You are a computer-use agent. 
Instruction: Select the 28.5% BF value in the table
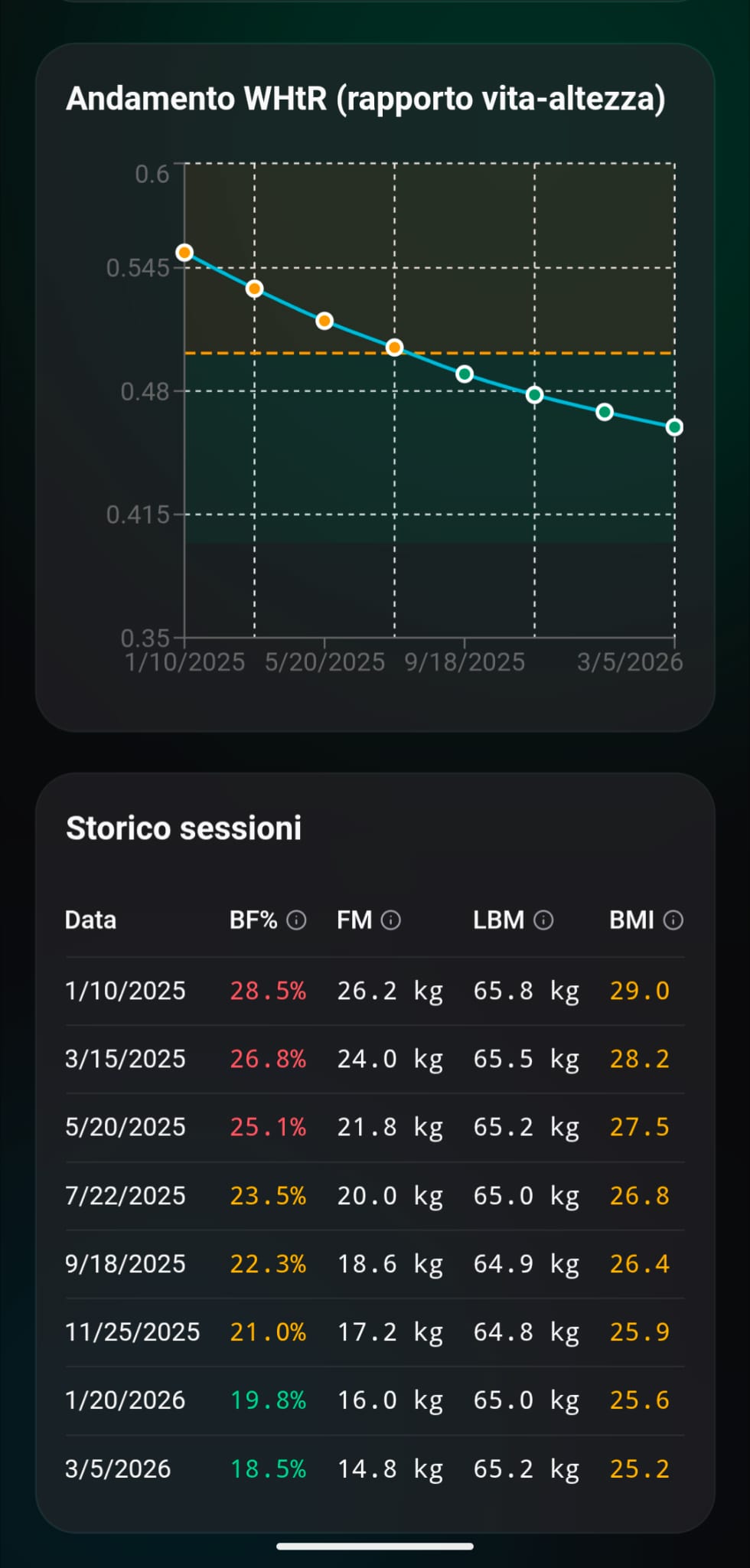[x=269, y=990]
